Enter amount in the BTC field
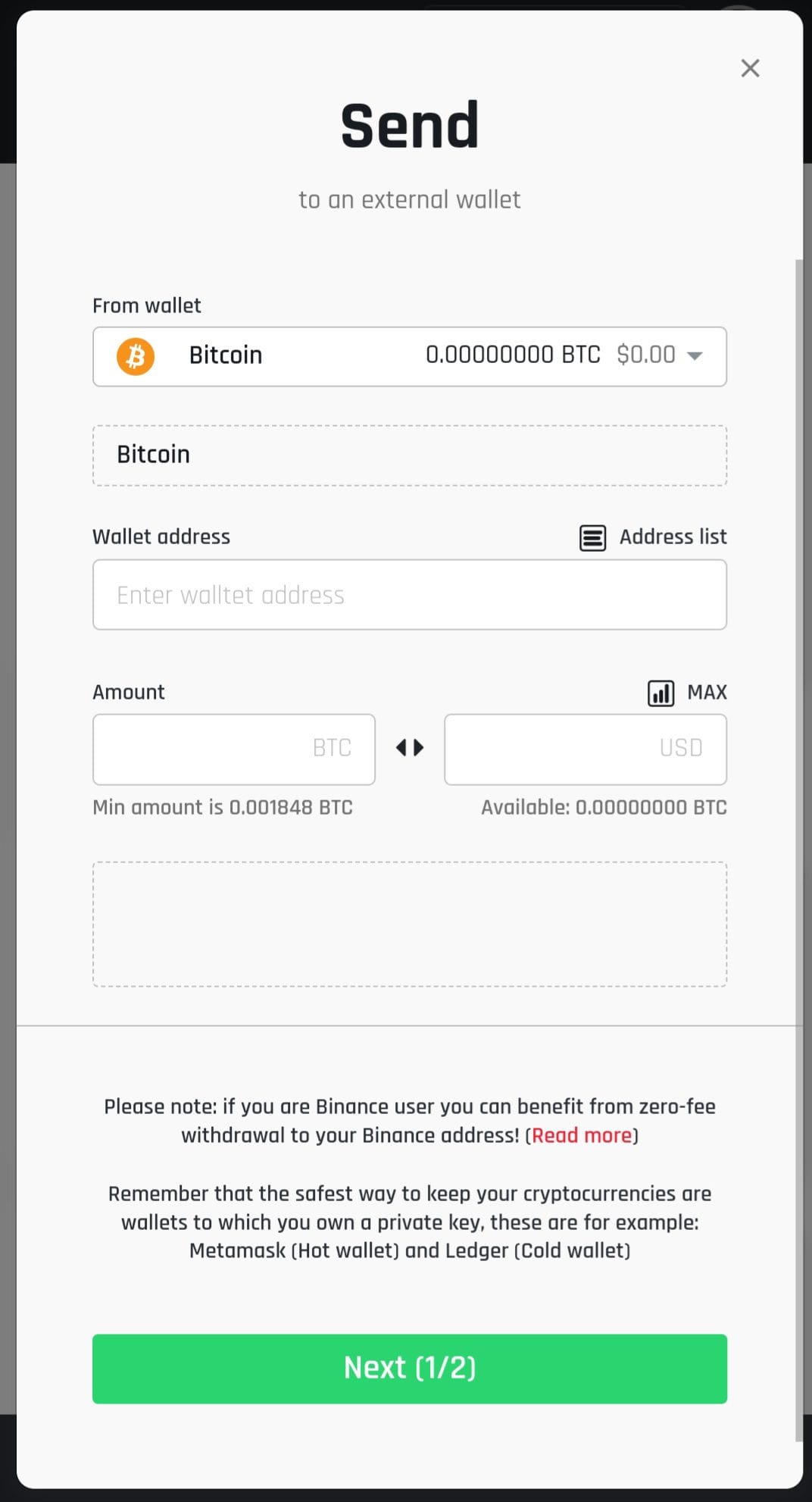The height and width of the screenshot is (1502, 812). pyautogui.click(x=233, y=749)
